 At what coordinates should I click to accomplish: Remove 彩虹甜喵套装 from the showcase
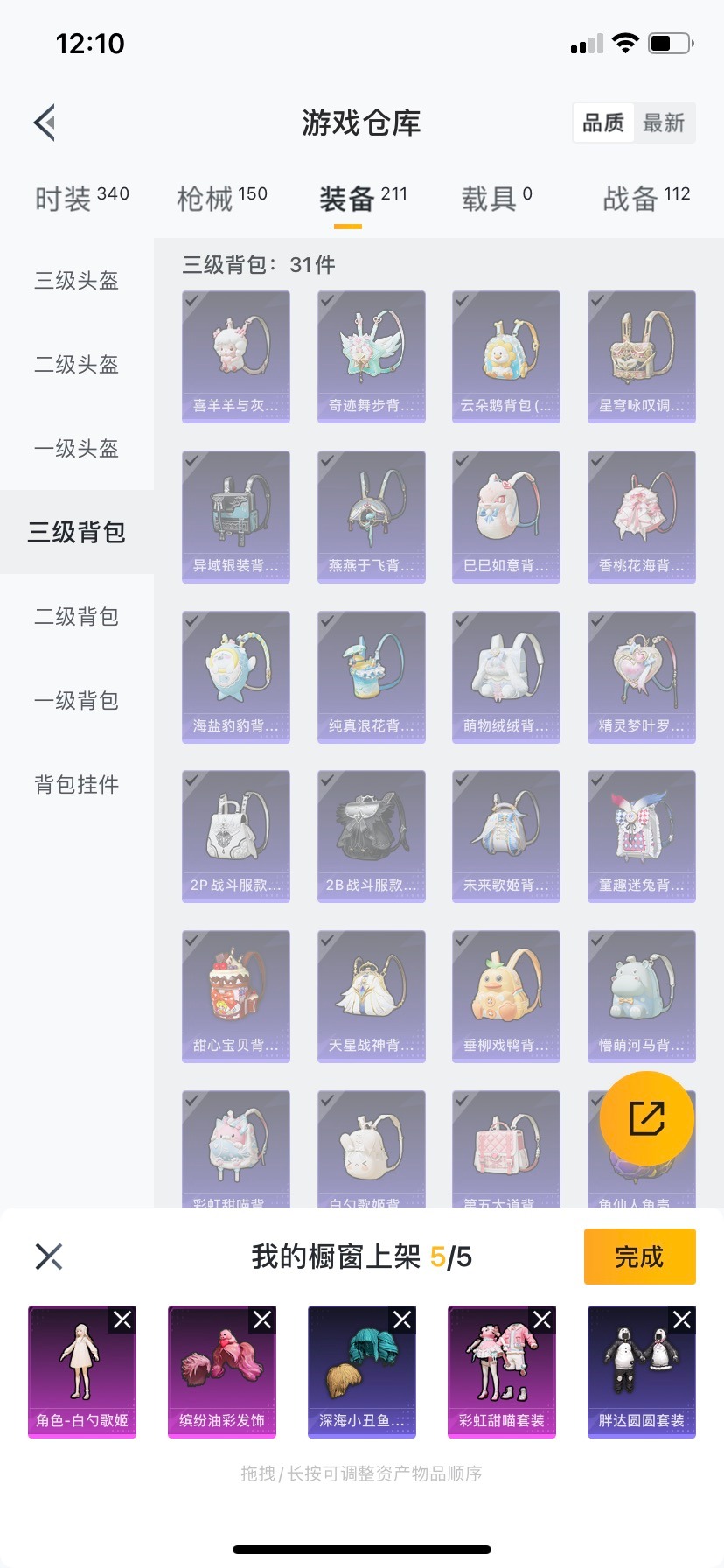point(542,1319)
